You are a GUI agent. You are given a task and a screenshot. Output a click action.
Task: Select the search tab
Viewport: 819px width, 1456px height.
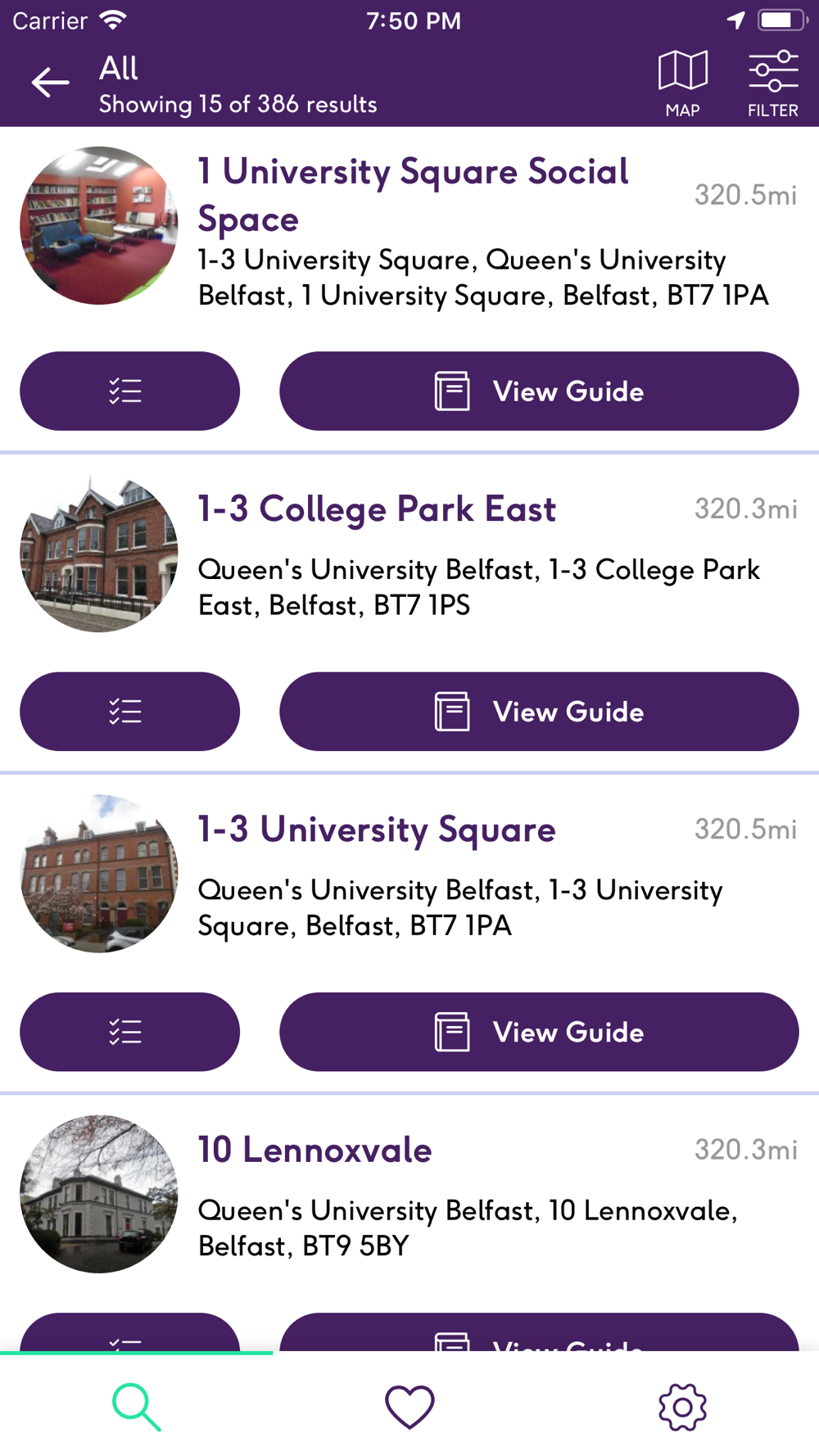(x=136, y=1407)
